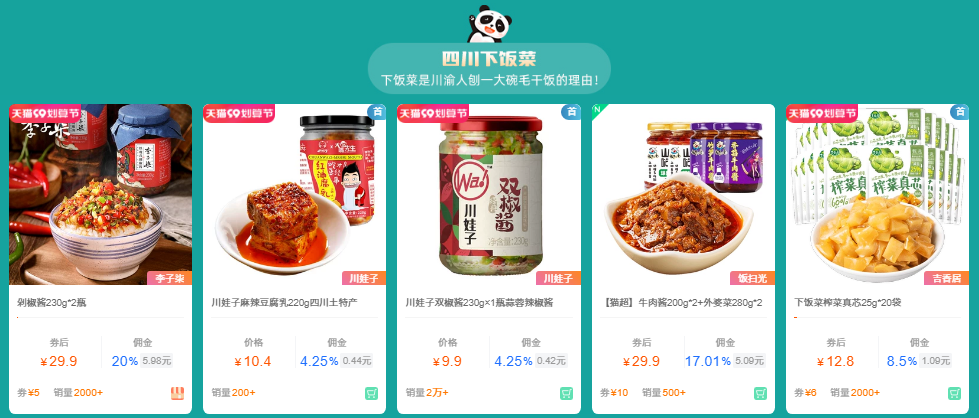
Task: Tap cart icon on 榨菜真芯 card
Action: click(953, 393)
